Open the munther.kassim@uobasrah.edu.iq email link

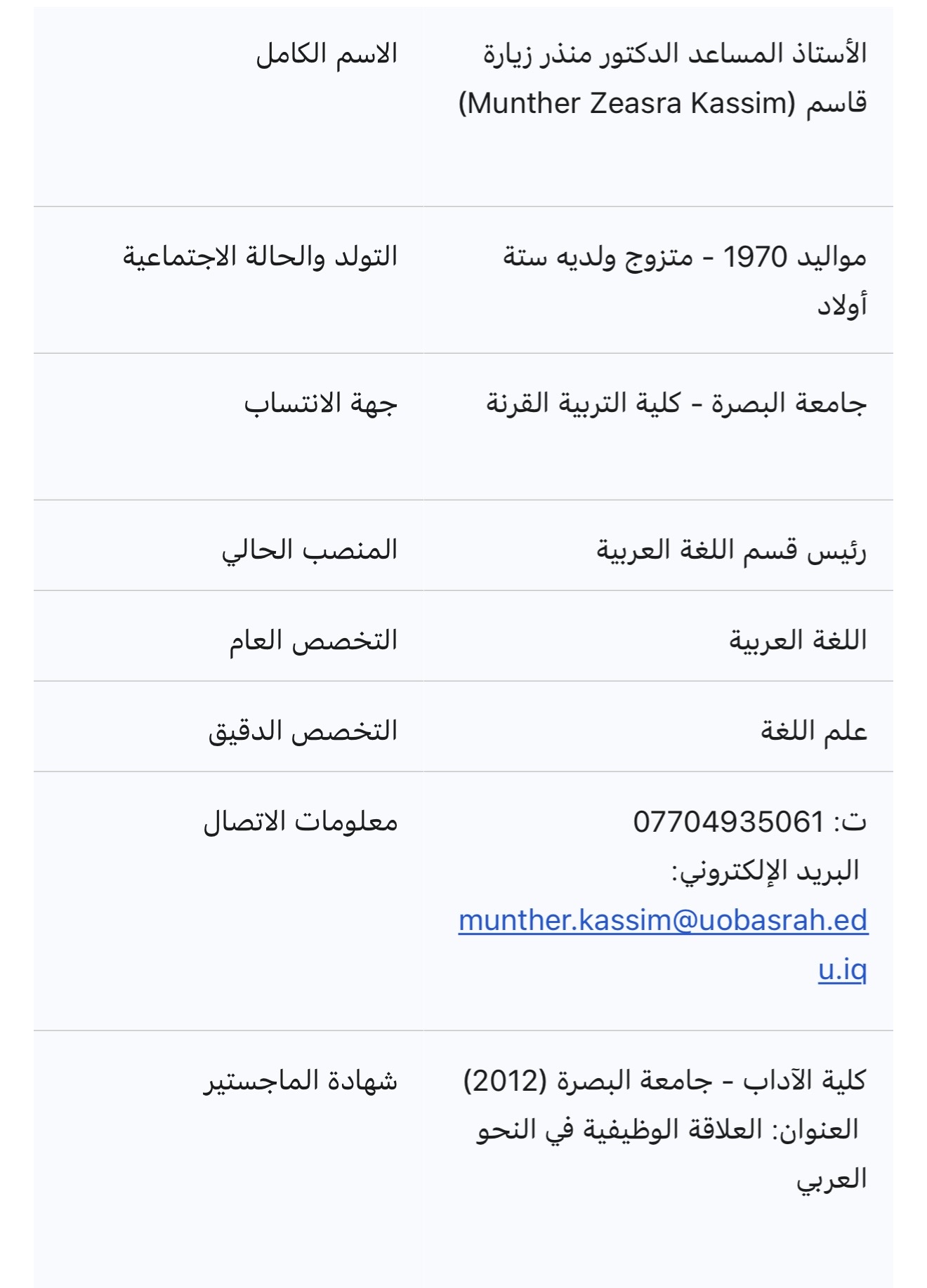click(663, 920)
